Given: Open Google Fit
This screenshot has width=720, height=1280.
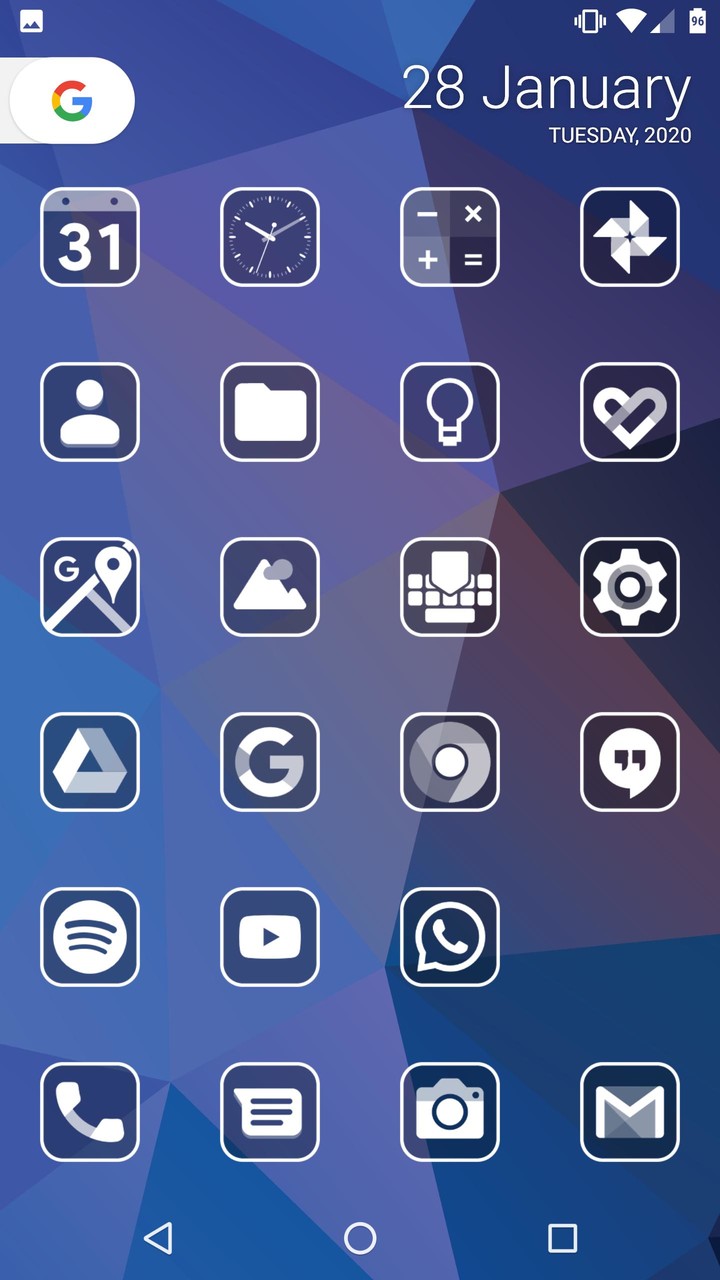Looking at the screenshot, I should pyautogui.click(x=630, y=412).
